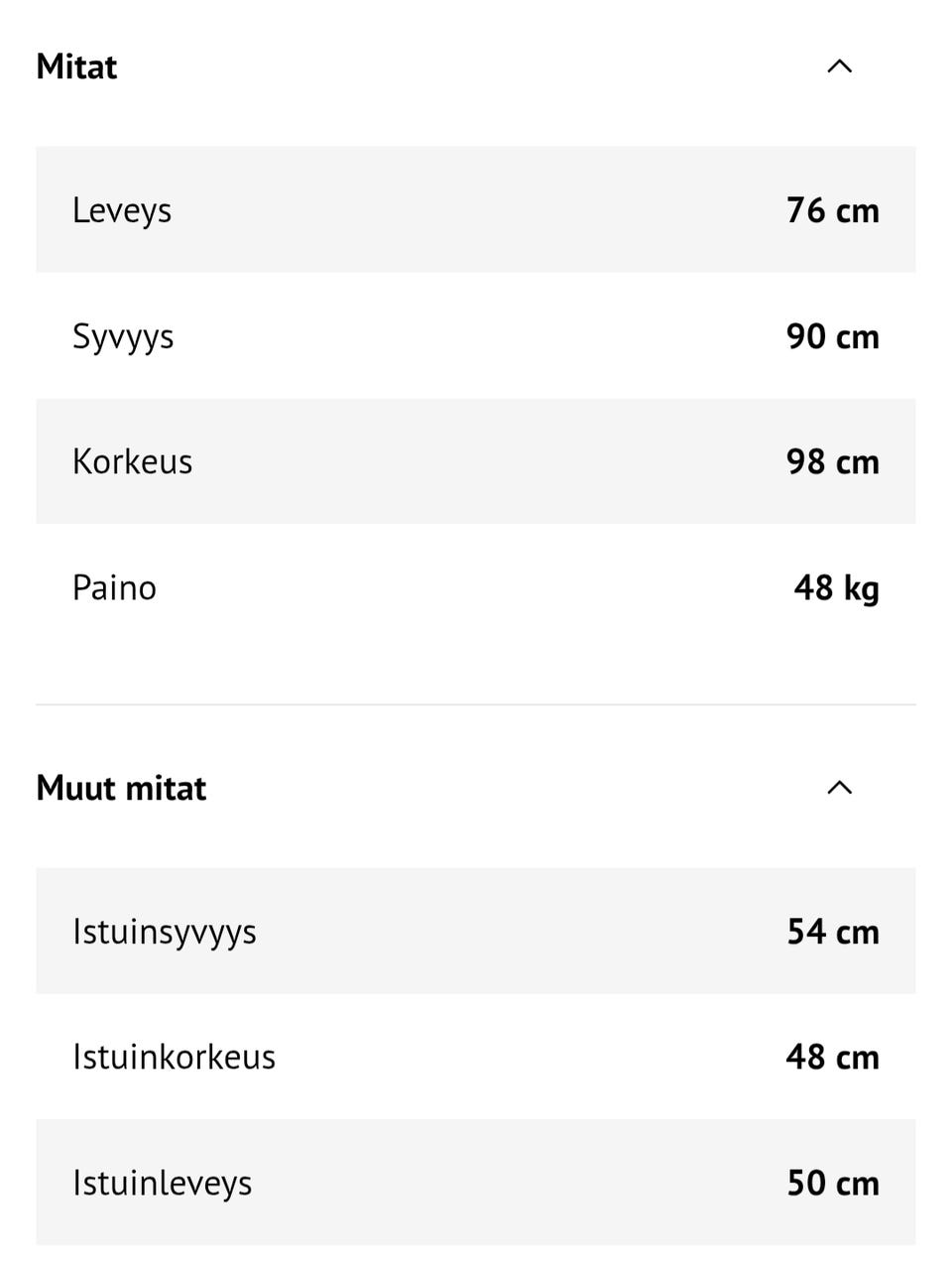
Task: Click the Muut mitat section heading
Action: coord(120,788)
